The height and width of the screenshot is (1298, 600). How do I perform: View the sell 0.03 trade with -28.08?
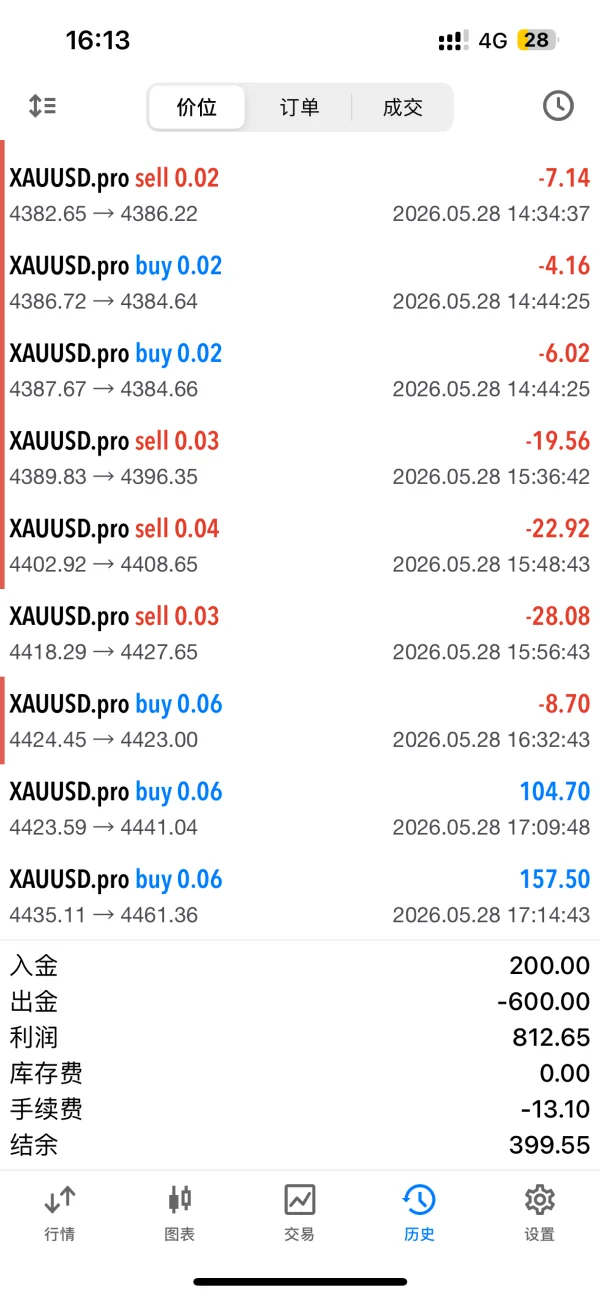point(300,633)
